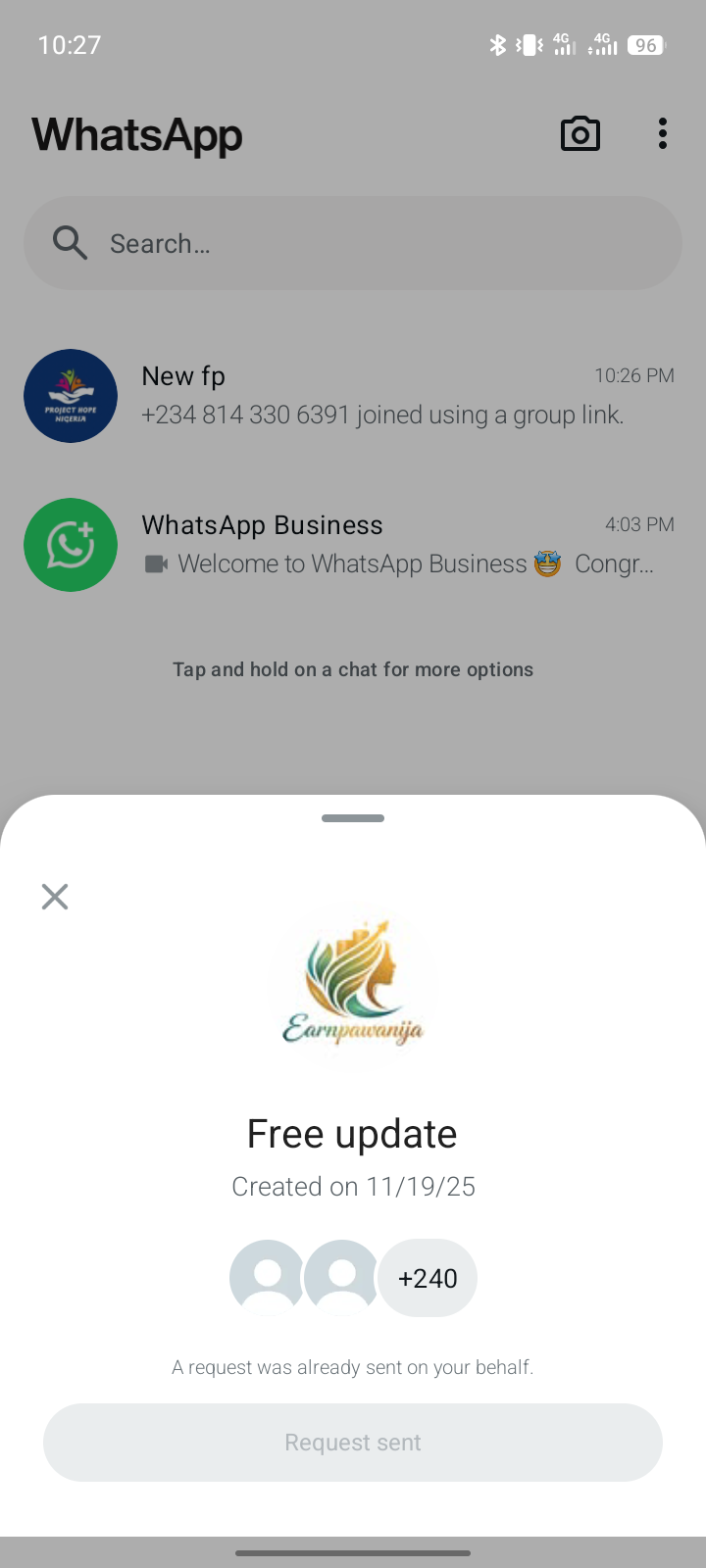Tap the Search field
Screen dimensions: 706x1568
pos(353,243)
